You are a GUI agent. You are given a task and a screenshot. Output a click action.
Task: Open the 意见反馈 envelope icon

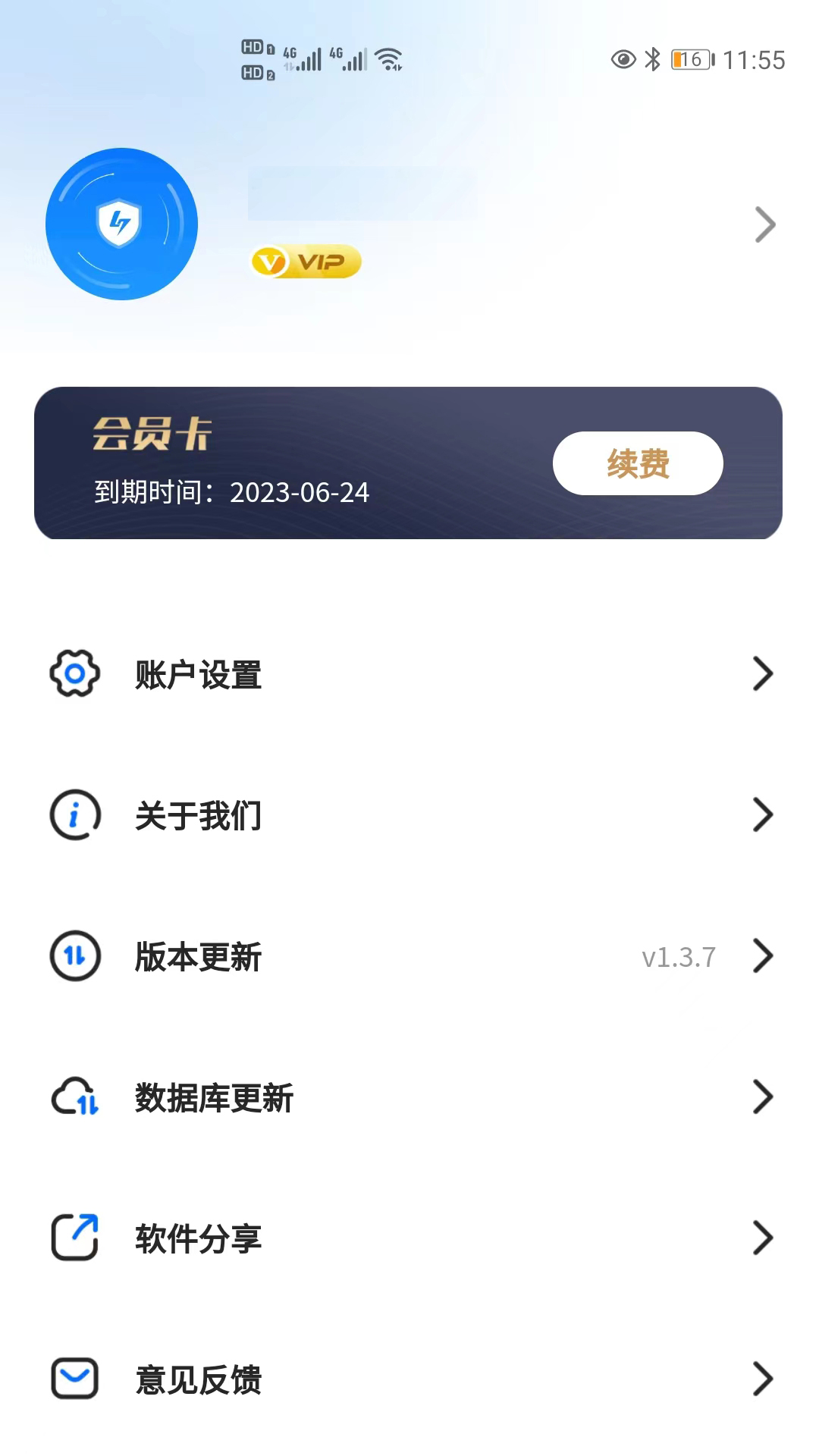click(74, 1380)
